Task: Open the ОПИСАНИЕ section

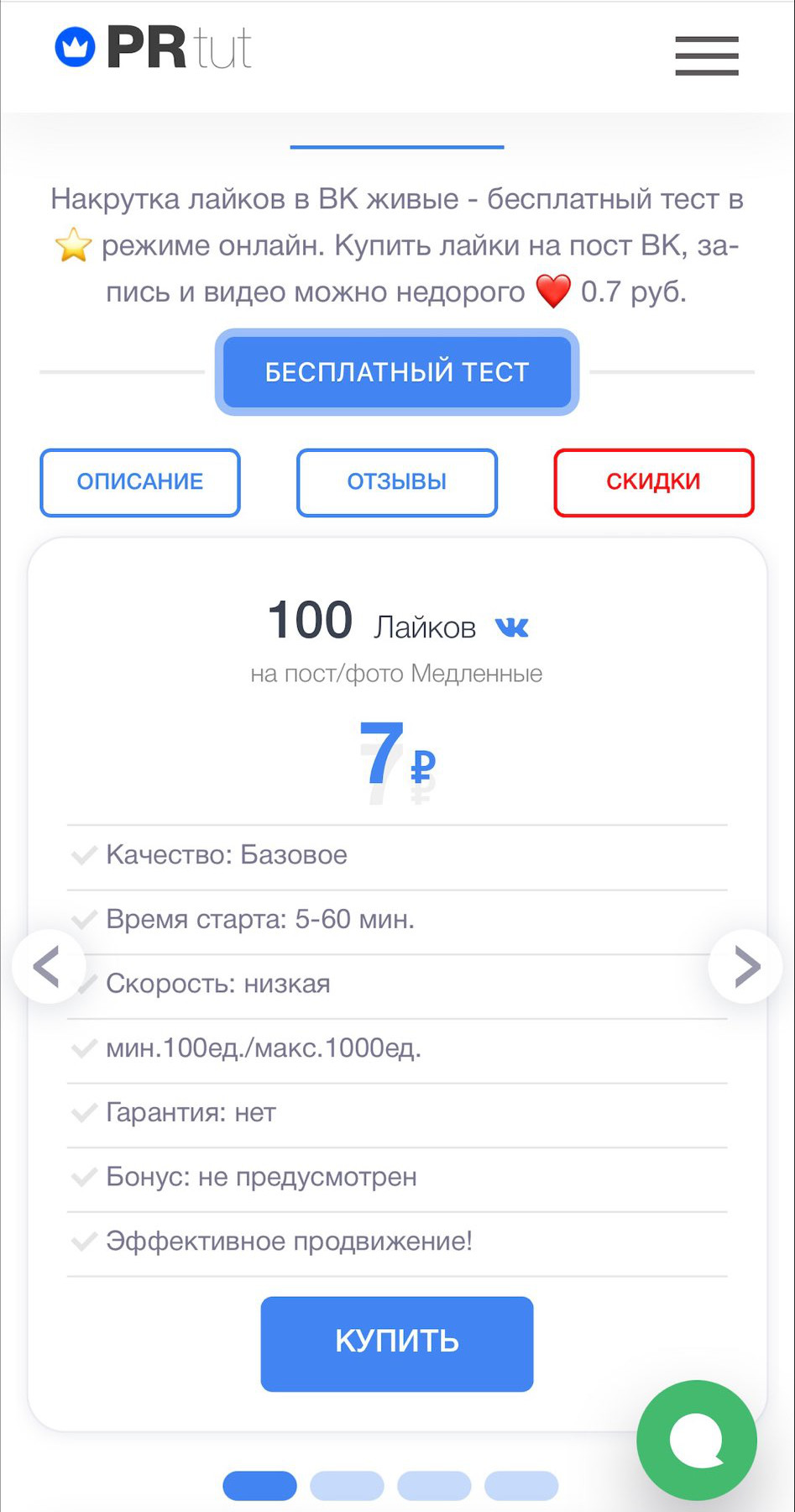Action: click(x=140, y=482)
